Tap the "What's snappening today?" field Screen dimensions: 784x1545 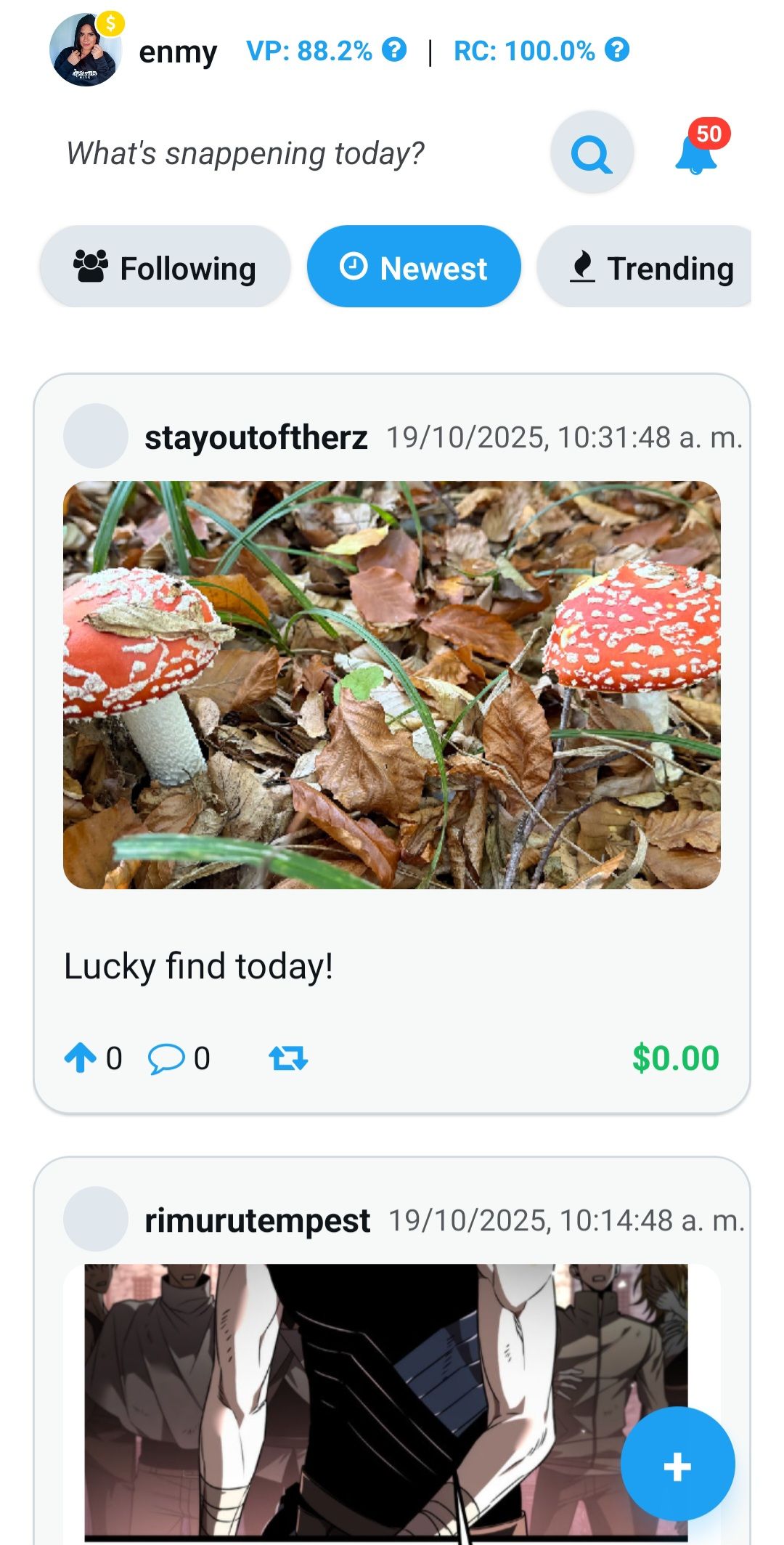[x=245, y=153]
